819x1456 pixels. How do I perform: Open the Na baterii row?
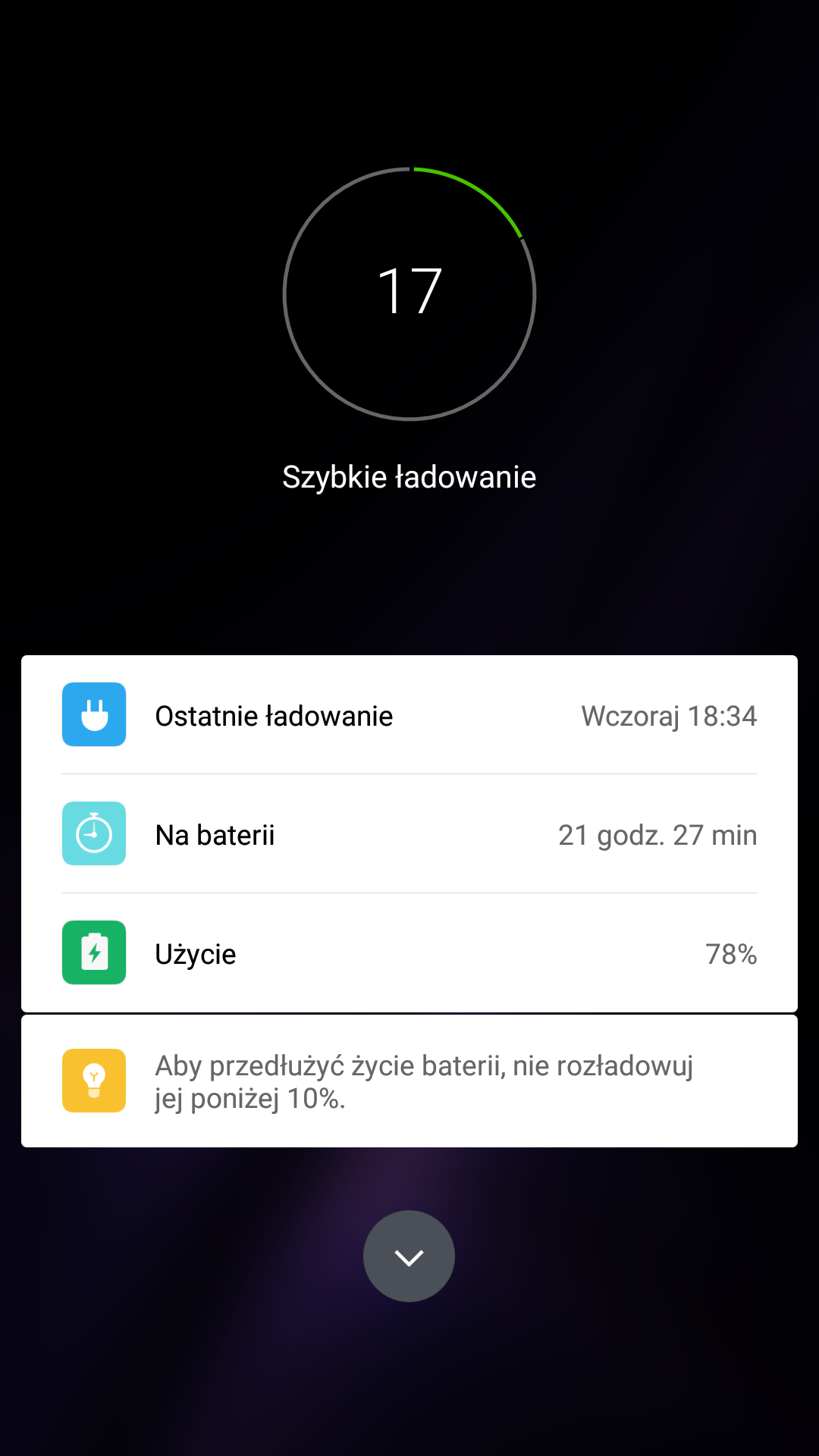pyautogui.click(x=409, y=834)
